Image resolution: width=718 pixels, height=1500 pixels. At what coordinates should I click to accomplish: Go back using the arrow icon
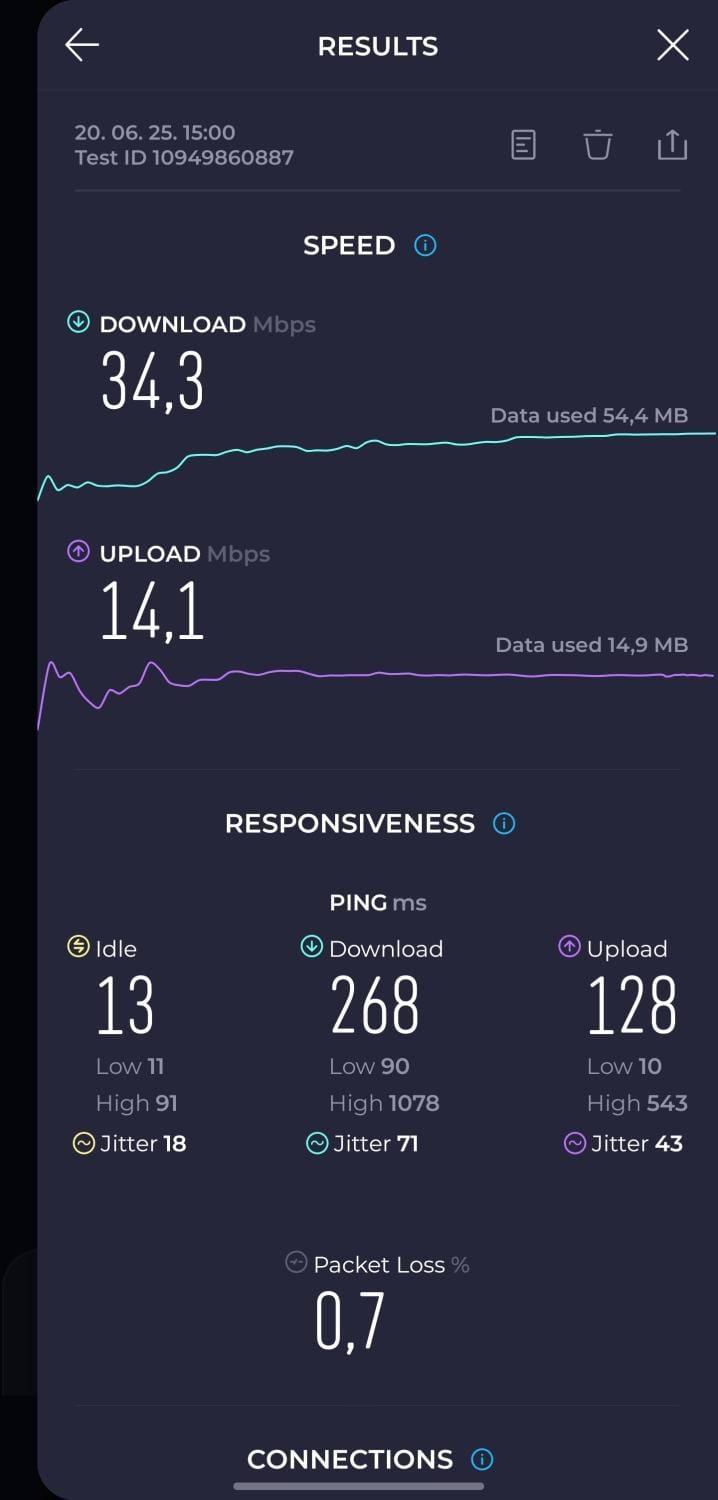click(x=82, y=45)
